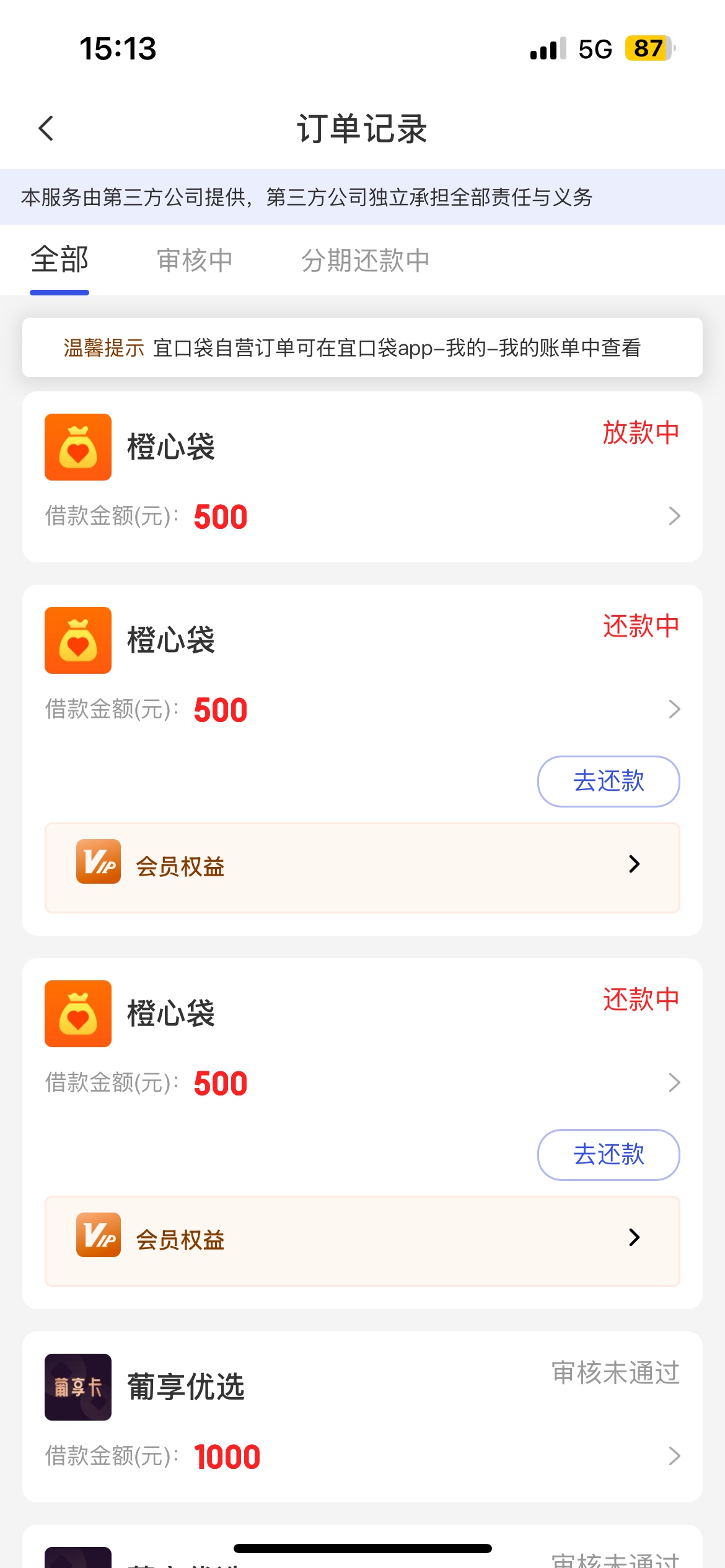Go back from the 订单记录 page

pyautogui.click(x=46, y=129)
